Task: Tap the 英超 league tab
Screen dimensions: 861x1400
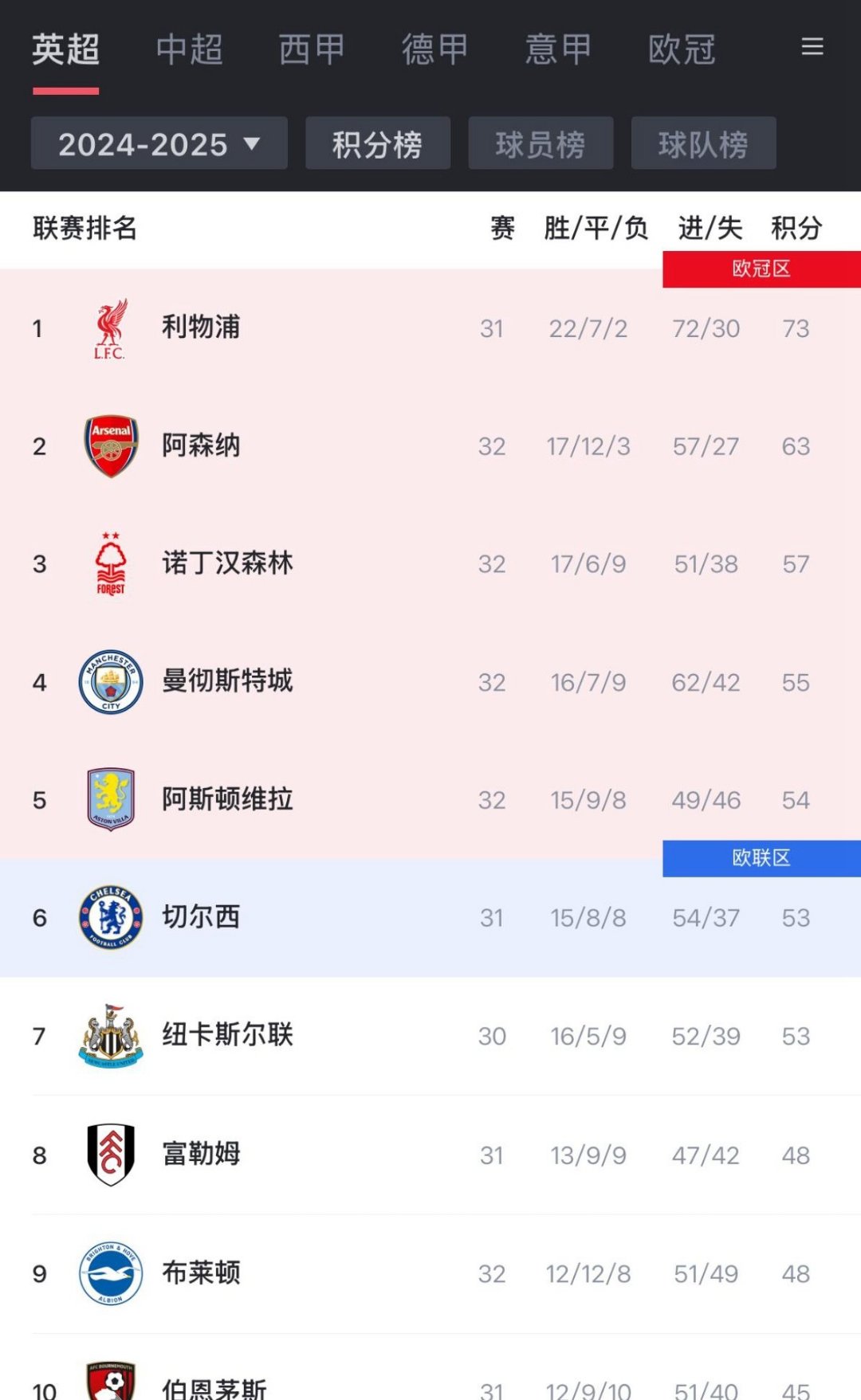Action: point(65,49)
